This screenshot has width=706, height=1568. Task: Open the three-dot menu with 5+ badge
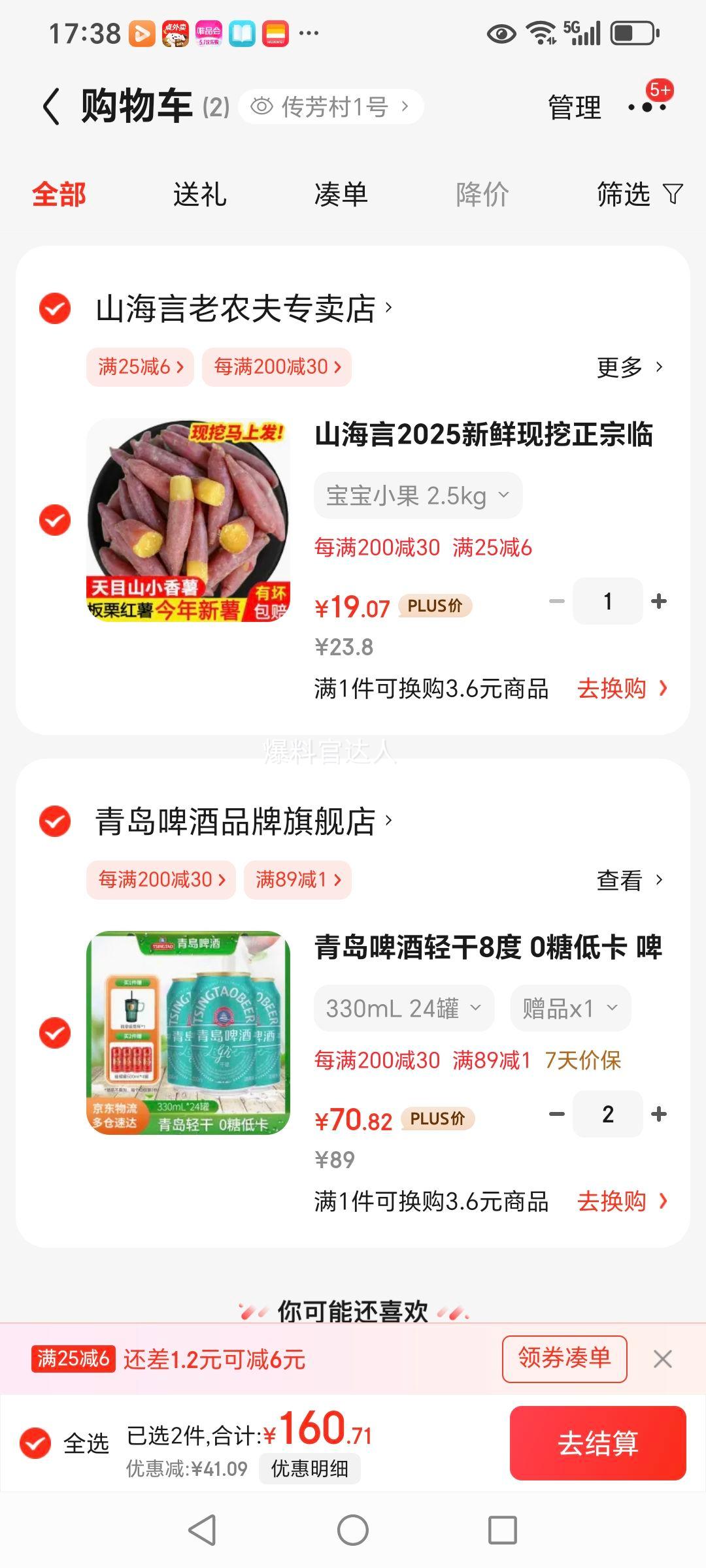(x=647, y=106)
